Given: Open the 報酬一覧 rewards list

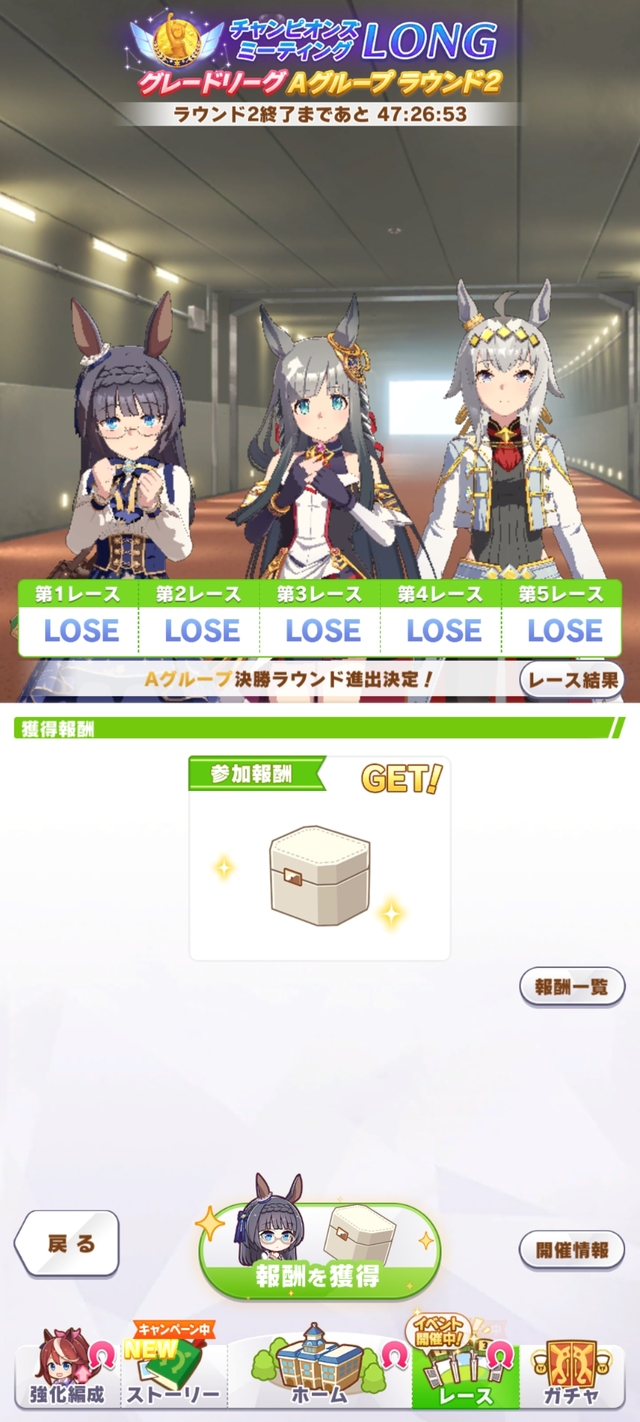Looking at the screenshot, I should 572,986.
